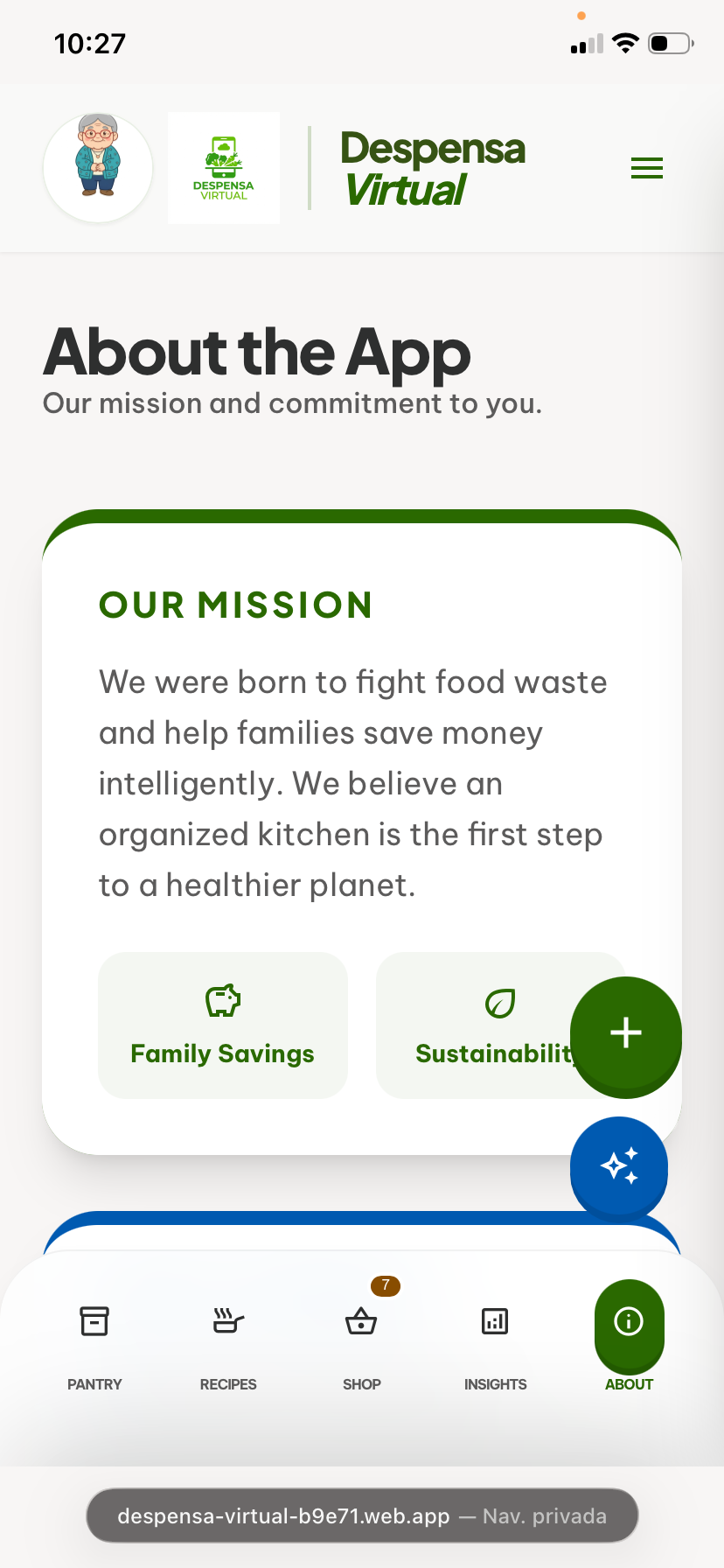This screenshot has height=1568, width=724.
Task: View the Insights tab
Action: 495,1344
